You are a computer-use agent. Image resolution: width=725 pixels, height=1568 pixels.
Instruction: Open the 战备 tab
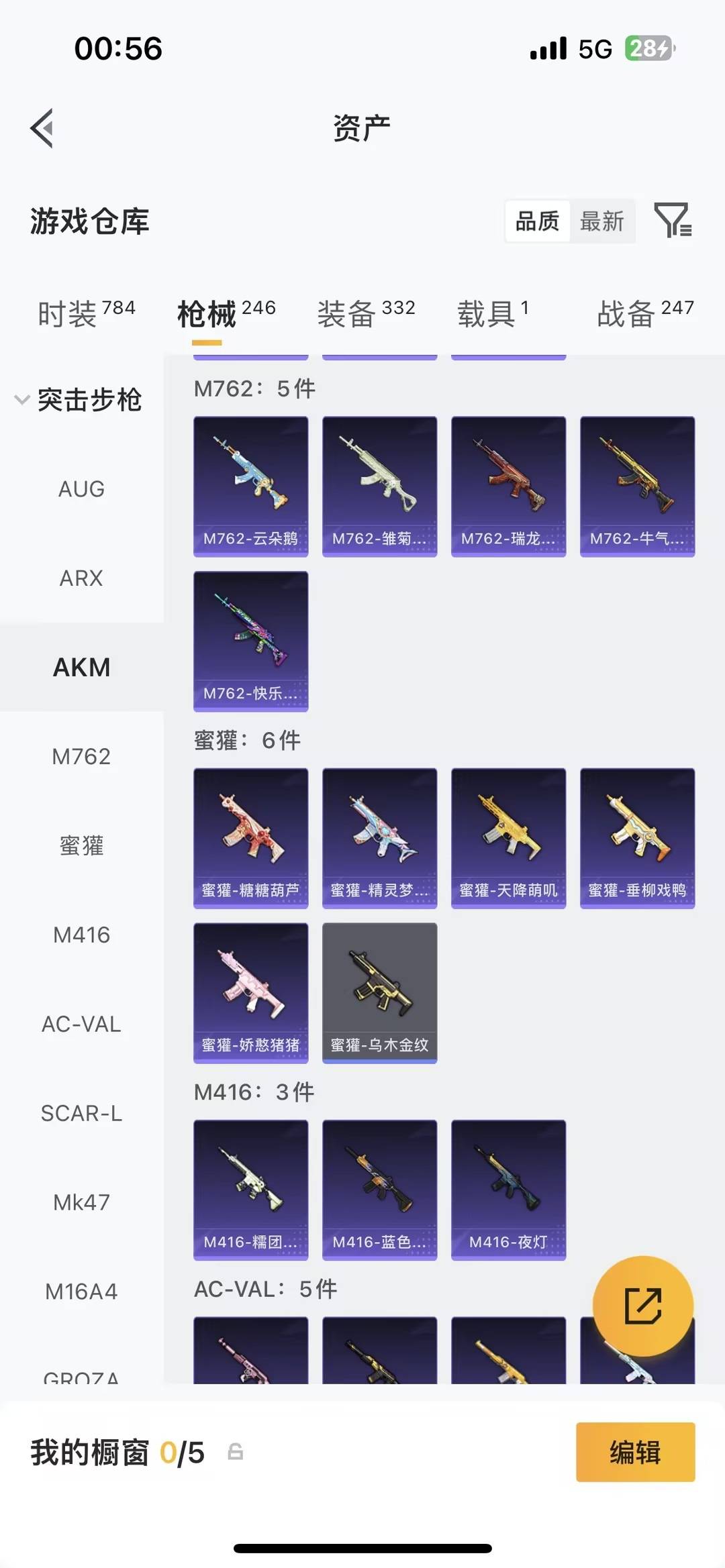click(644, 313)
